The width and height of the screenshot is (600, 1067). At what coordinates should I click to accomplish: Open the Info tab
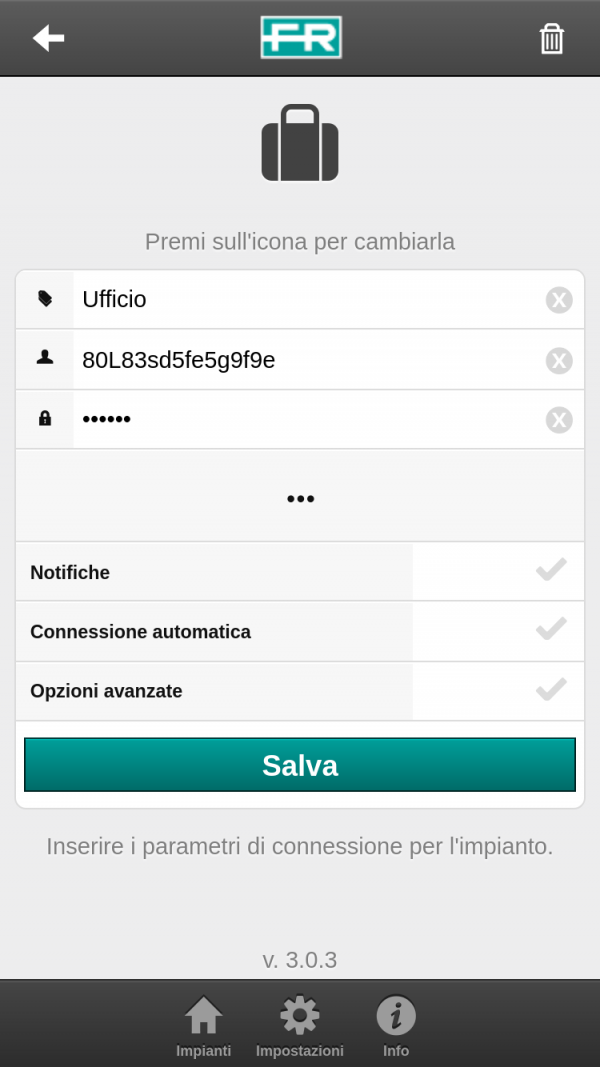tap(396, 1026)
